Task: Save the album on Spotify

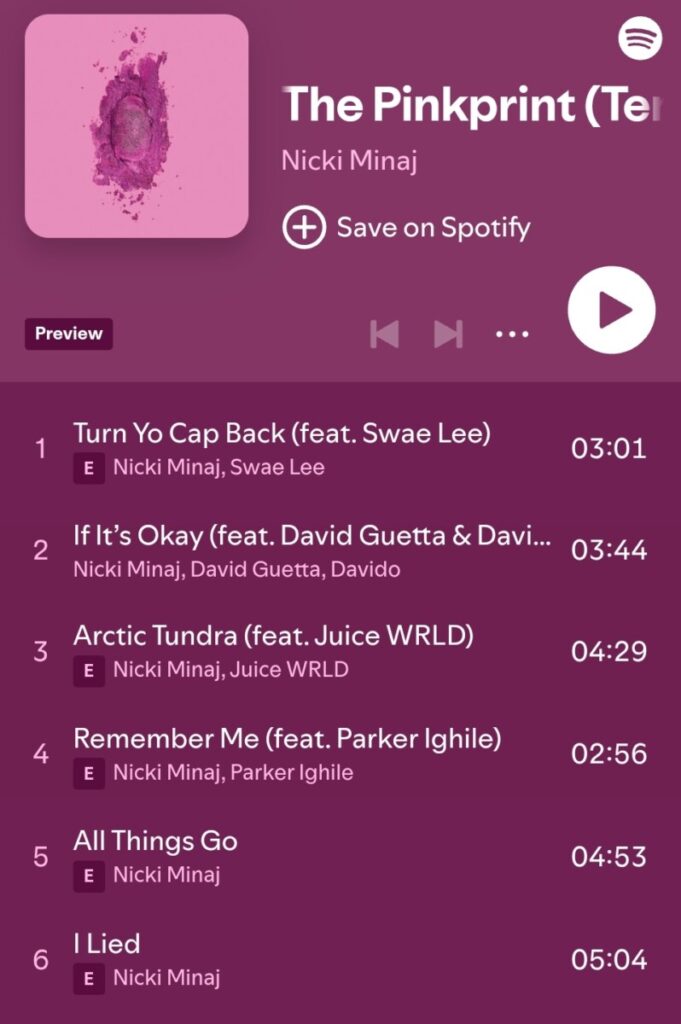Action: click(x=406, y=227)
